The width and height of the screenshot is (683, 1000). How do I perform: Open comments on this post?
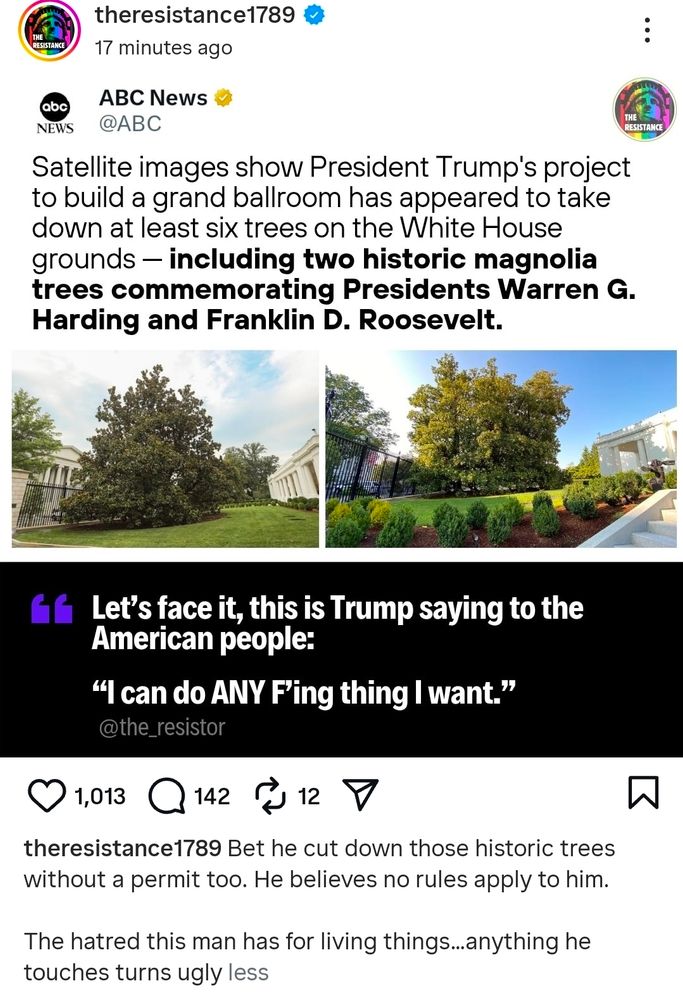click(165, 795)
